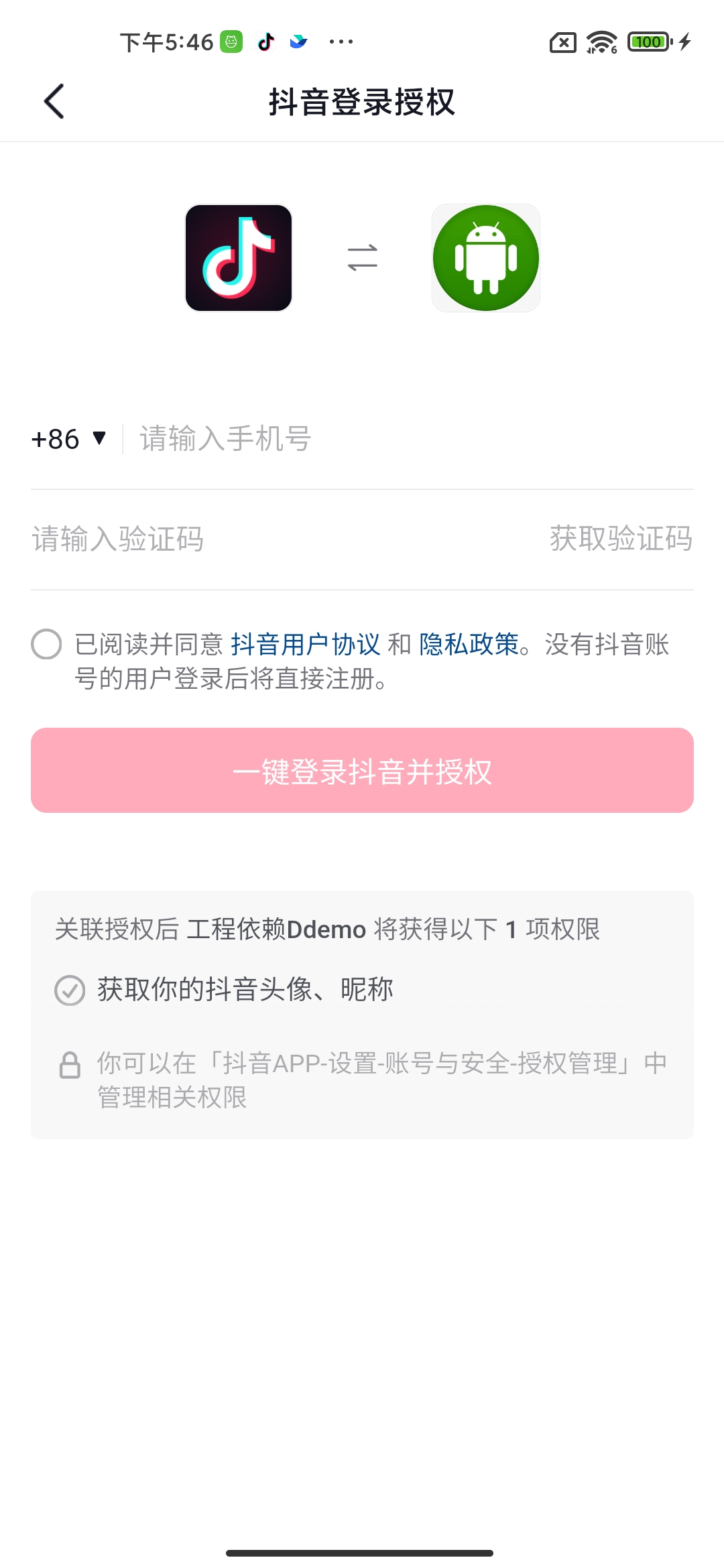Go back using the top-left arrow
Screen dimensions: 724x1568
point(54,101)
